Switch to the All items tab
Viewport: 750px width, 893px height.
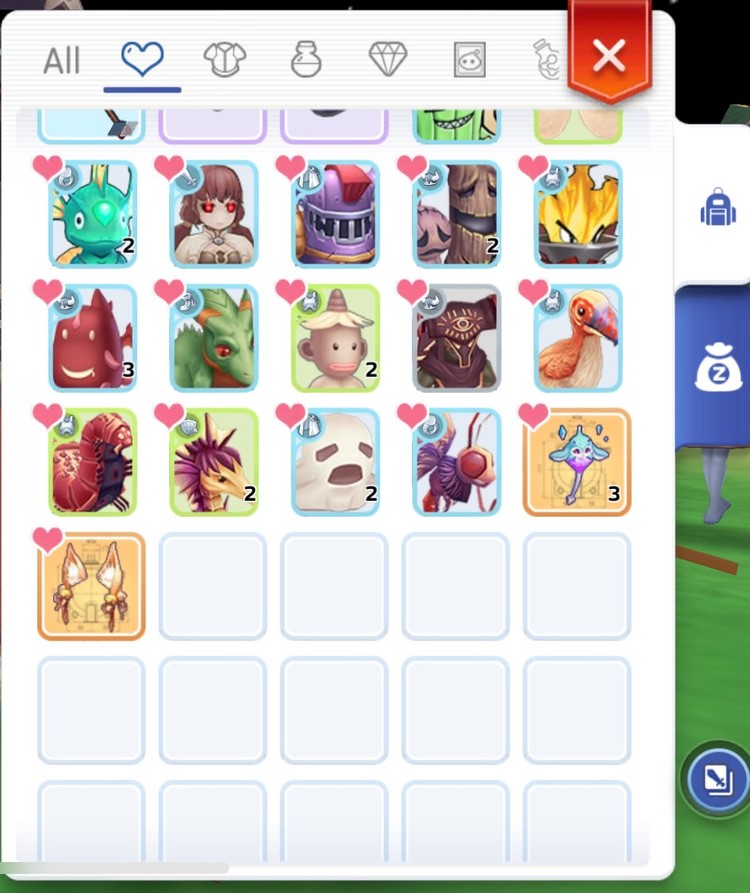(x=61, y=61)
